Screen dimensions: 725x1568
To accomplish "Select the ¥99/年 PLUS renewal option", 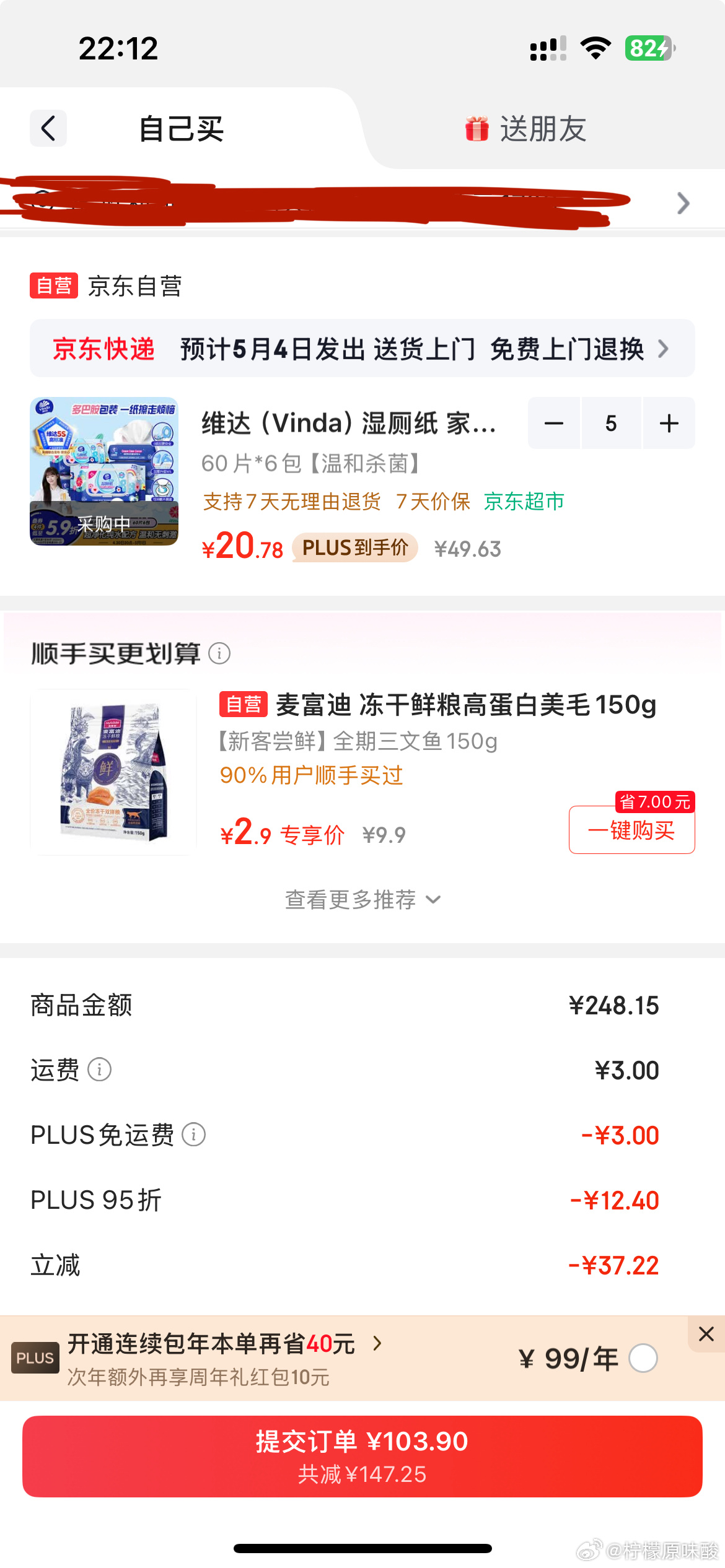I will point(643,1358).
